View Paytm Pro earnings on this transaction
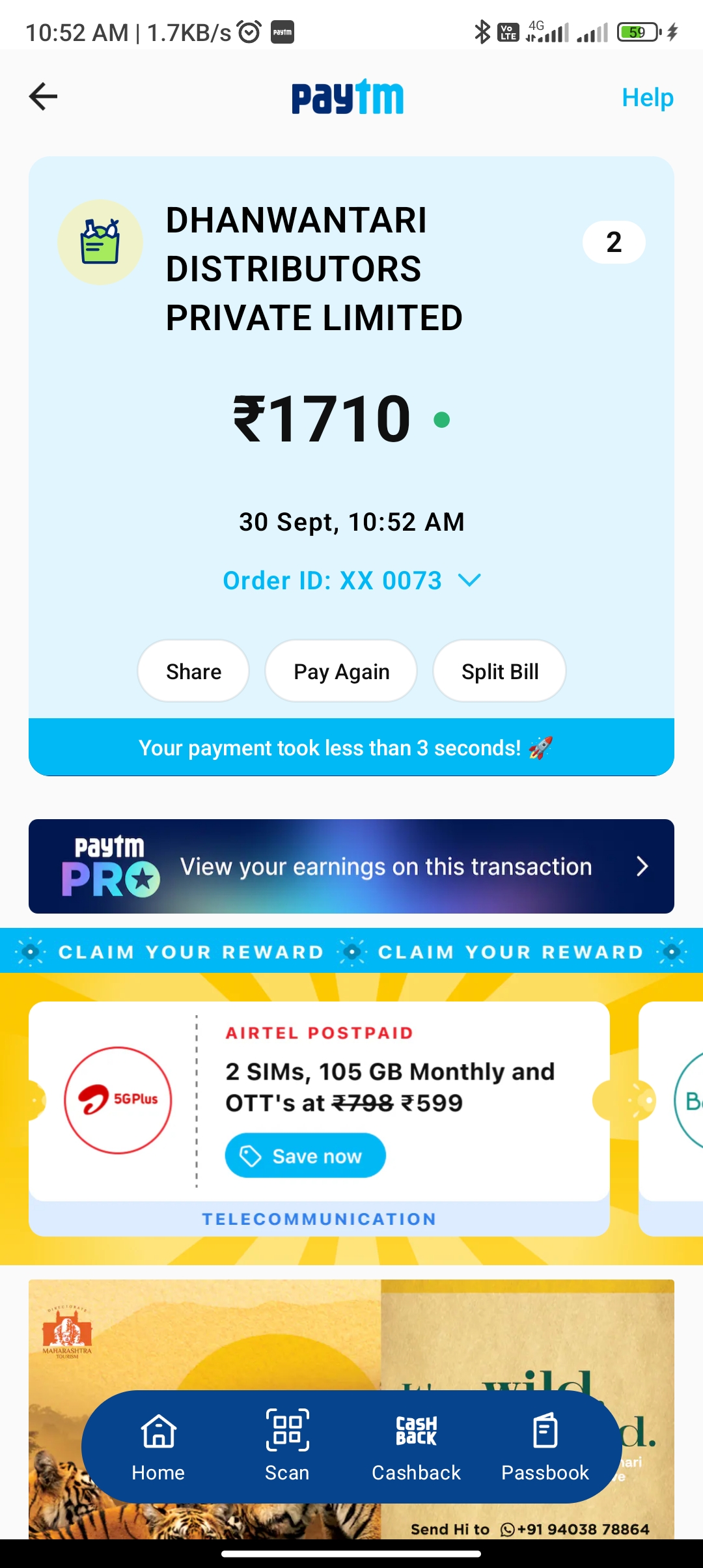 click(x=351, y=867)
